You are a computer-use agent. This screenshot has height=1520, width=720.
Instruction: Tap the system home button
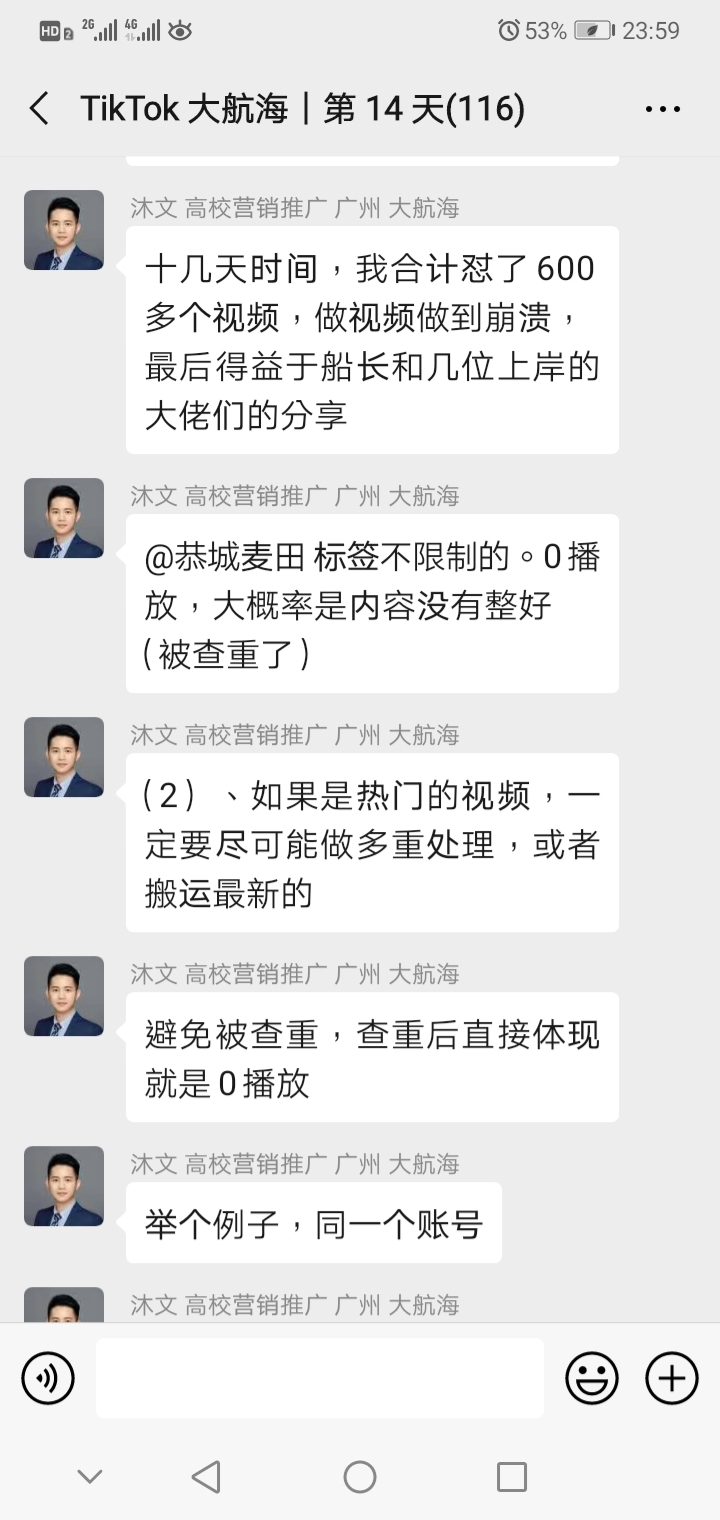pos(360,1476)
